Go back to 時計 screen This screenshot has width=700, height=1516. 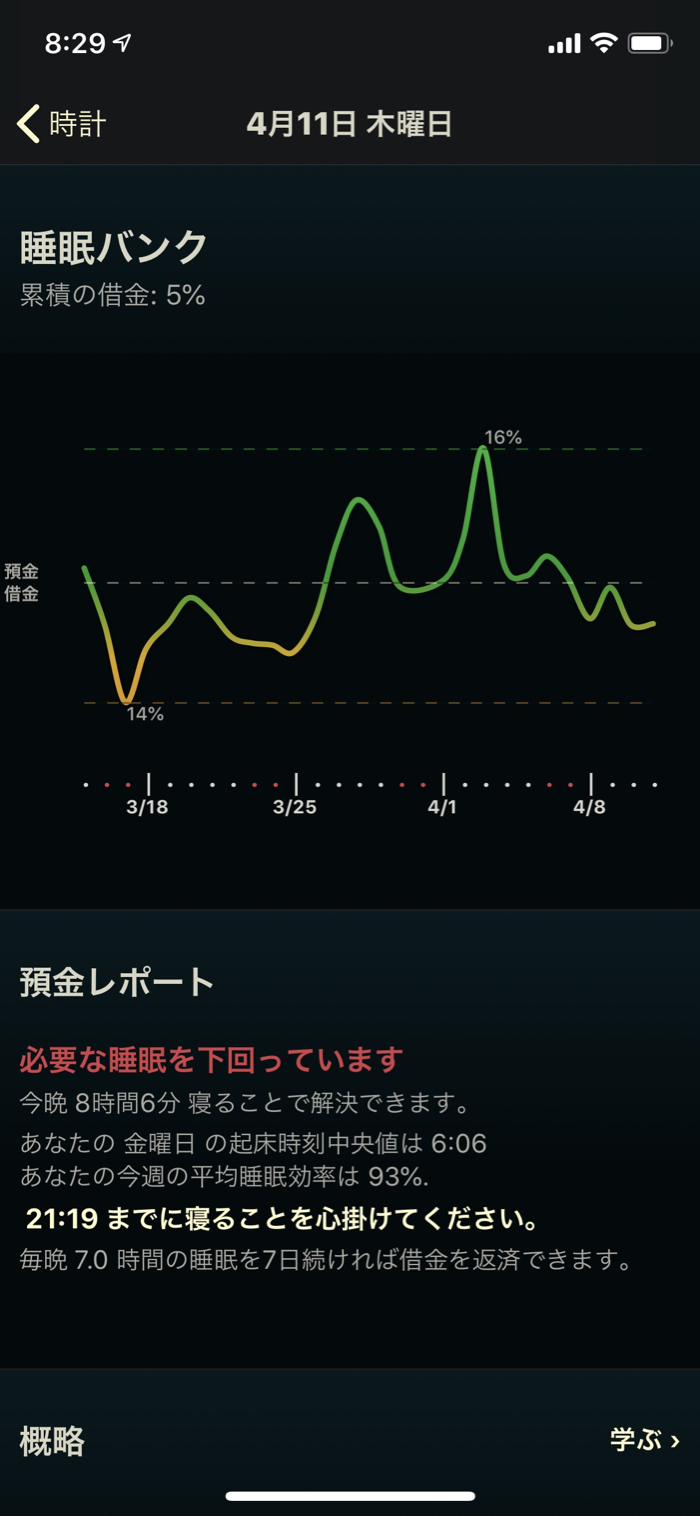coord(62,124)
